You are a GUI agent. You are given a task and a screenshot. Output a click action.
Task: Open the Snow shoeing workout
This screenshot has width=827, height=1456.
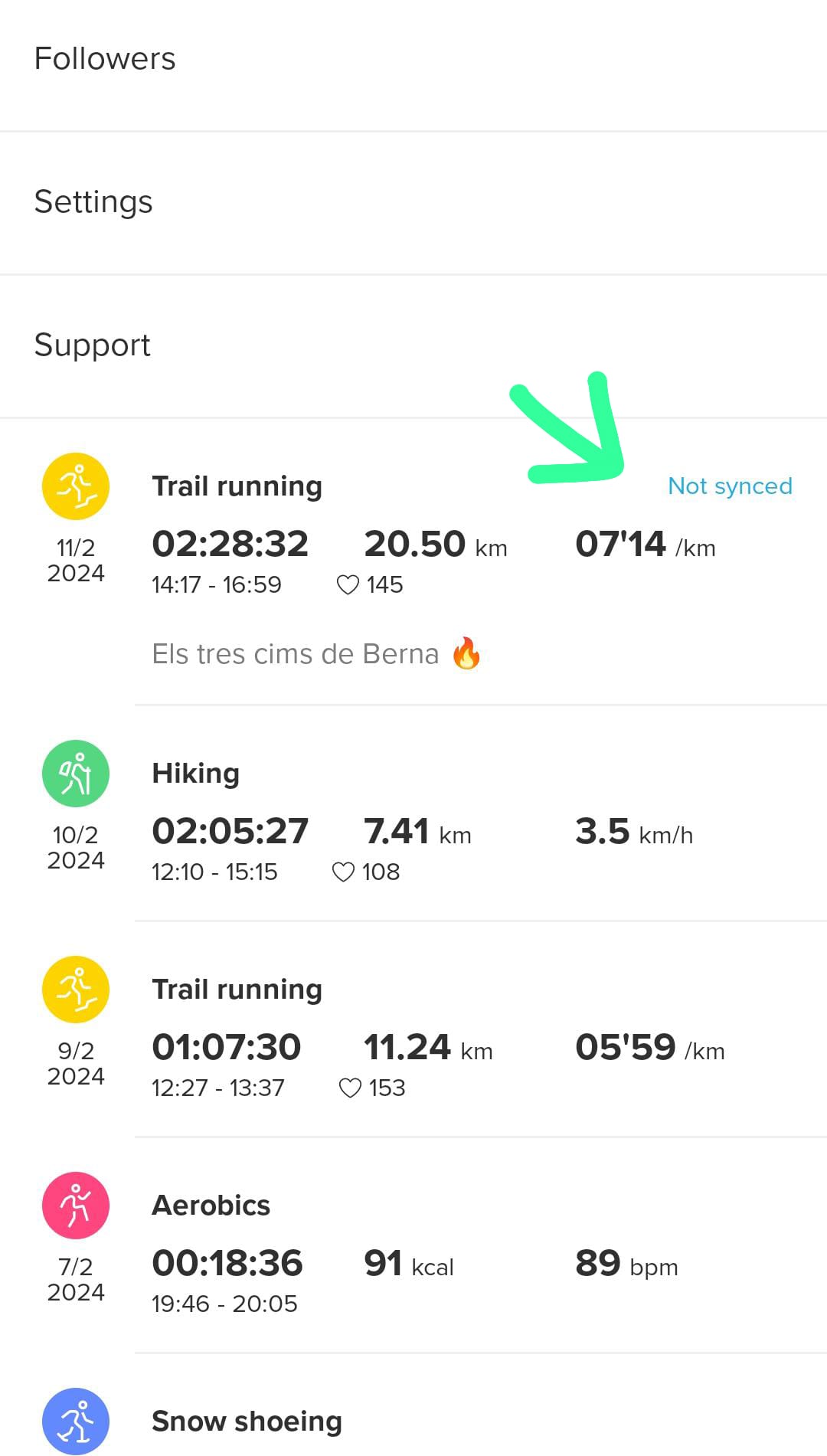tap(413, 1405)
